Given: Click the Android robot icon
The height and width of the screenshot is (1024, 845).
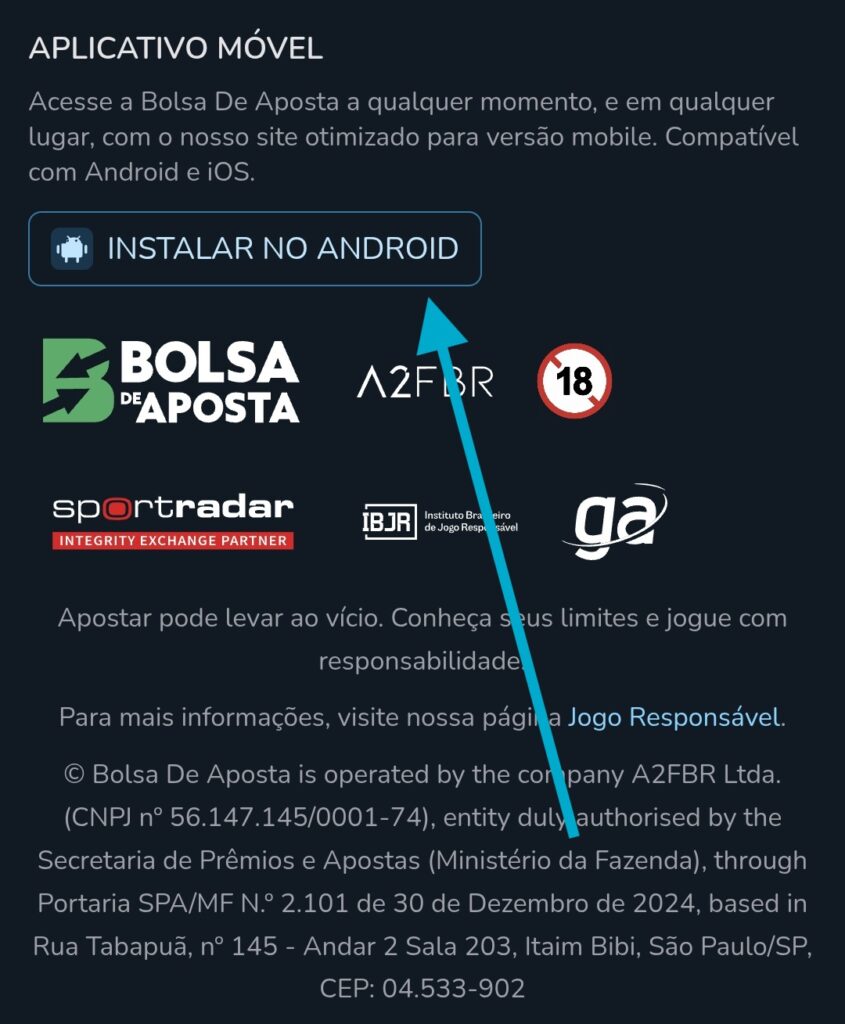Looking at the screenshot, I should (70, 248).
